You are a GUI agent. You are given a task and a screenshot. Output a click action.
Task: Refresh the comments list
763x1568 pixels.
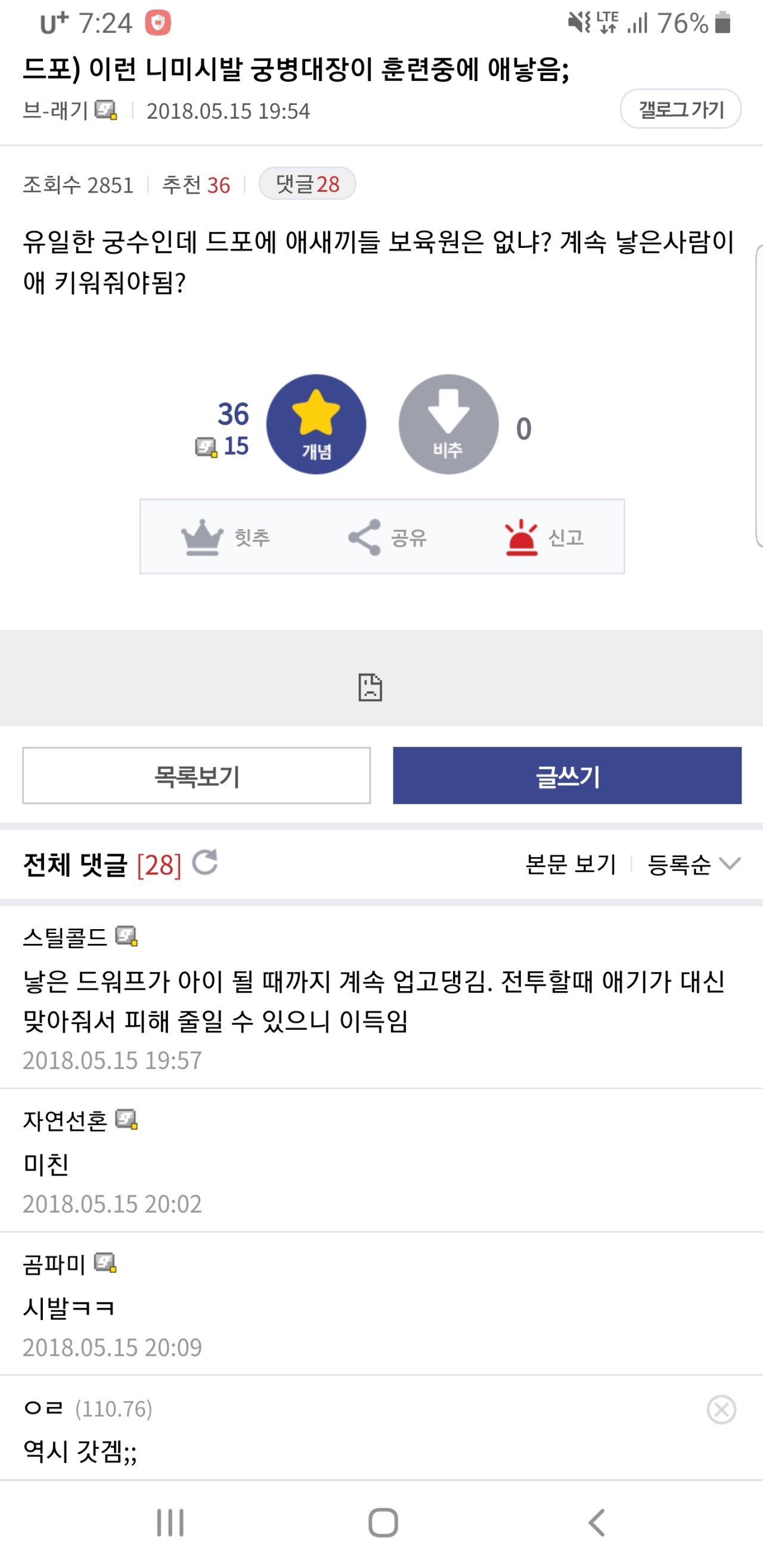tap(204, 863)
